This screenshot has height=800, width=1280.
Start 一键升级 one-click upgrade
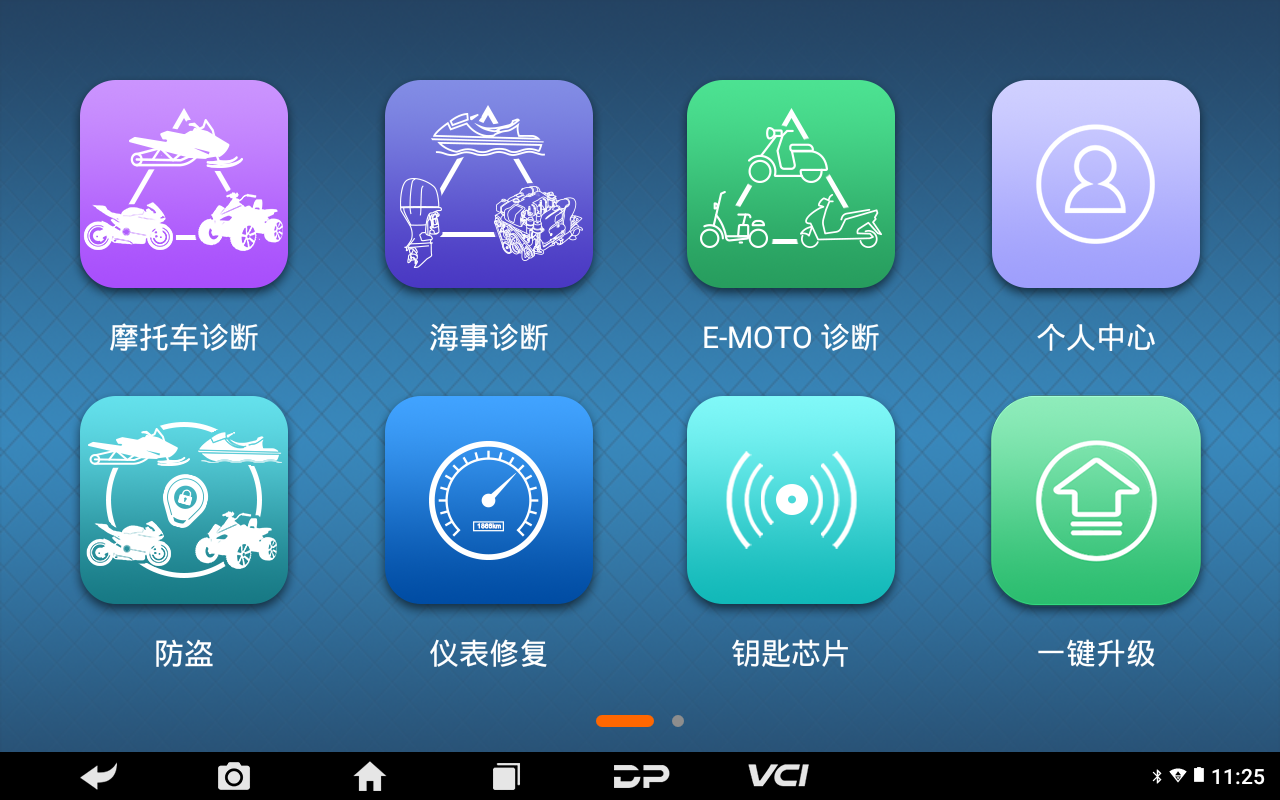(1096, 500)
